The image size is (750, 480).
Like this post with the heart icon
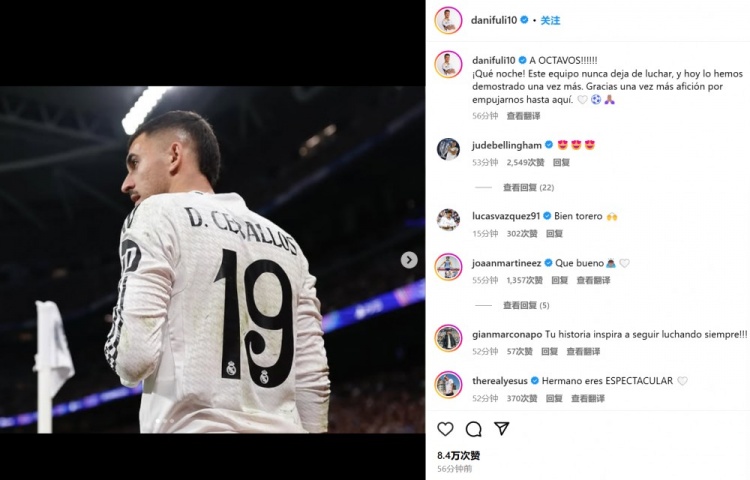(445, 429)
